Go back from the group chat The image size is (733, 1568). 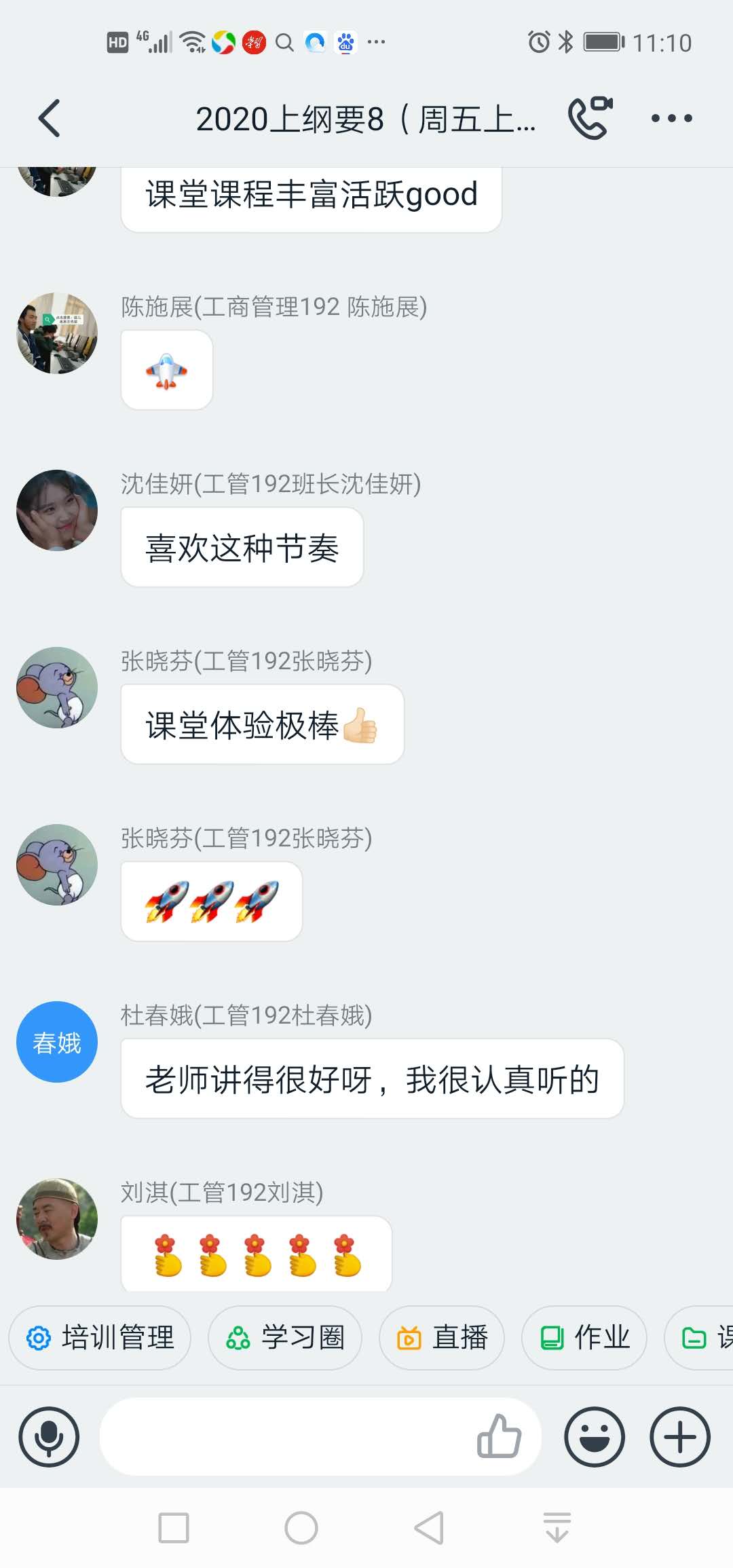[49, 118]
